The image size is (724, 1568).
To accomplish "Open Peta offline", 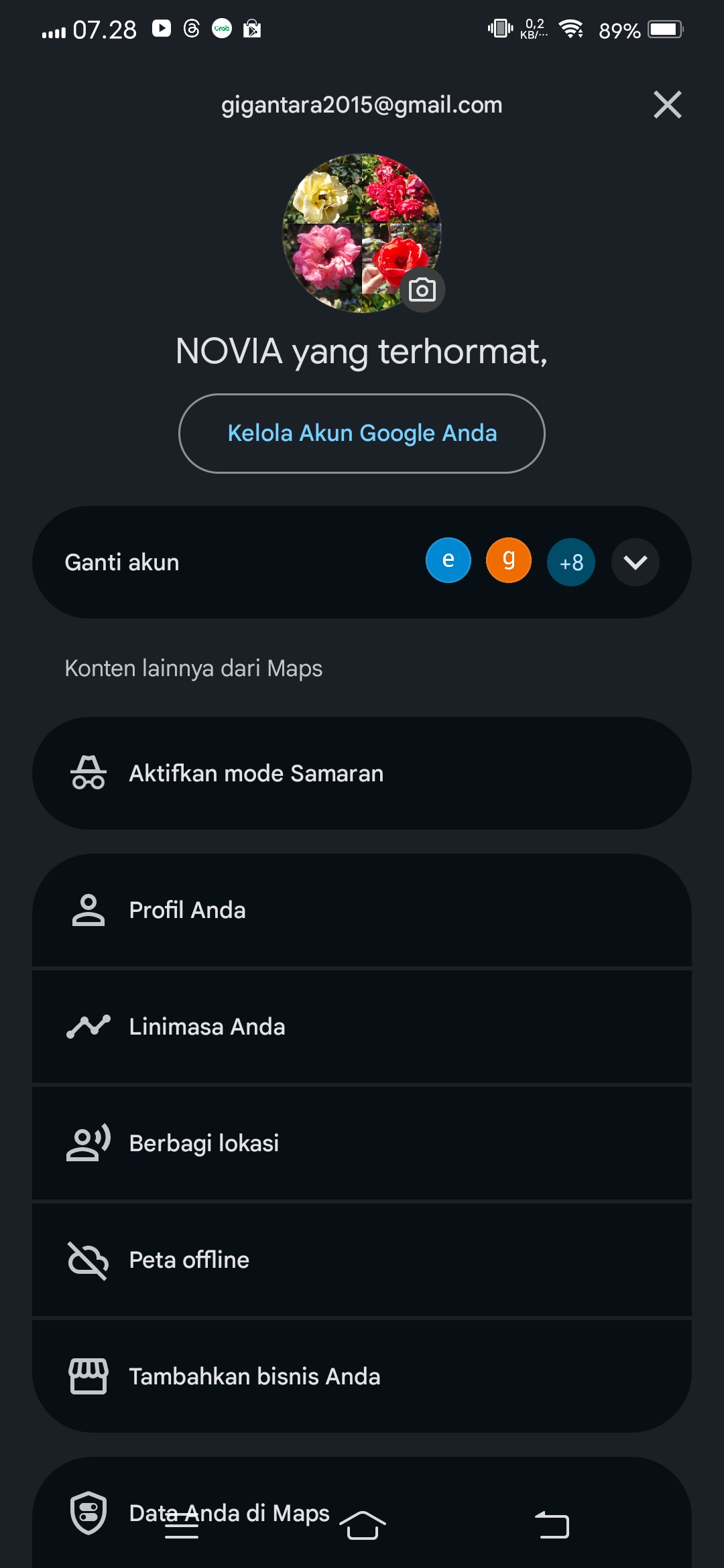I will [362, 1260].
